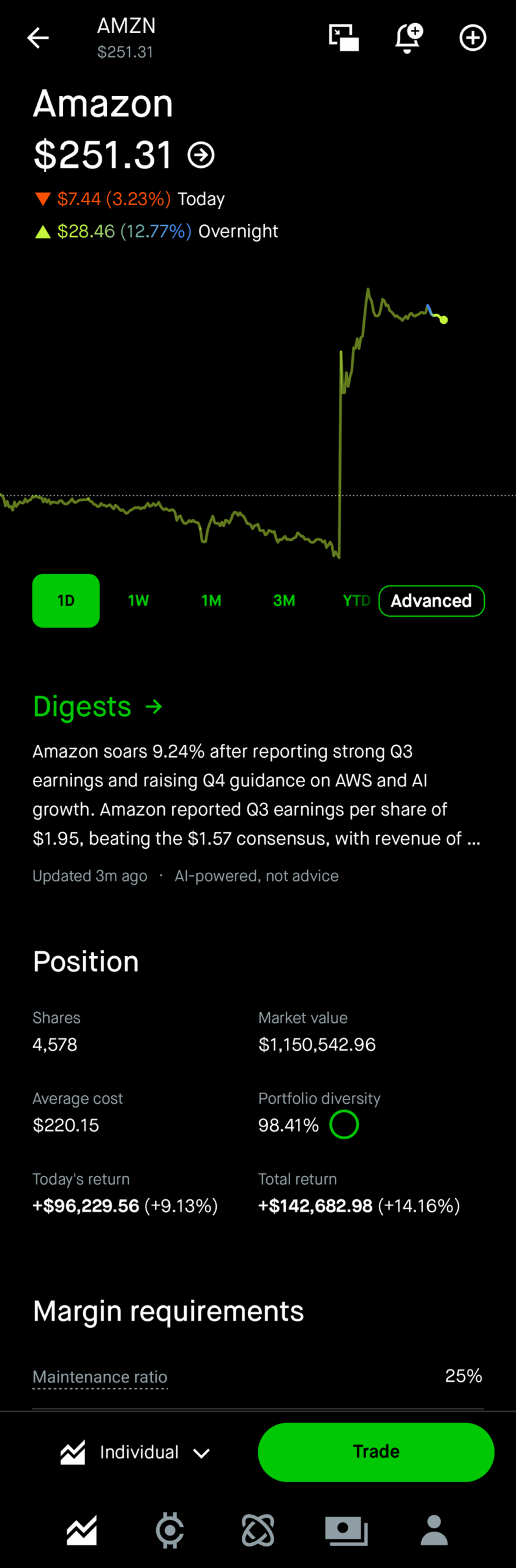Open the crypto tab in bottom bar

pyautogui.click(x=170, y=1530)
